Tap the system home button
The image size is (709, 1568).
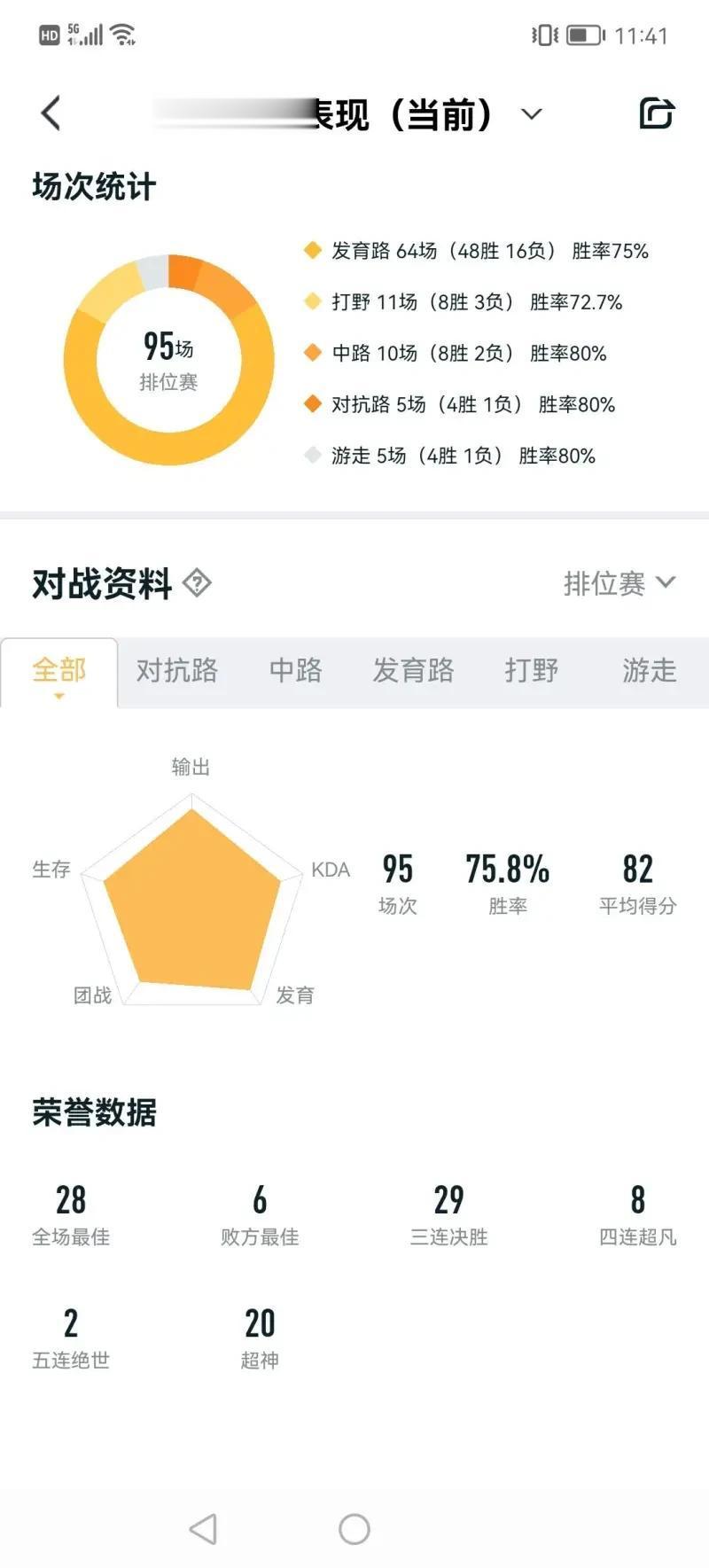(x=354, y=1529)
